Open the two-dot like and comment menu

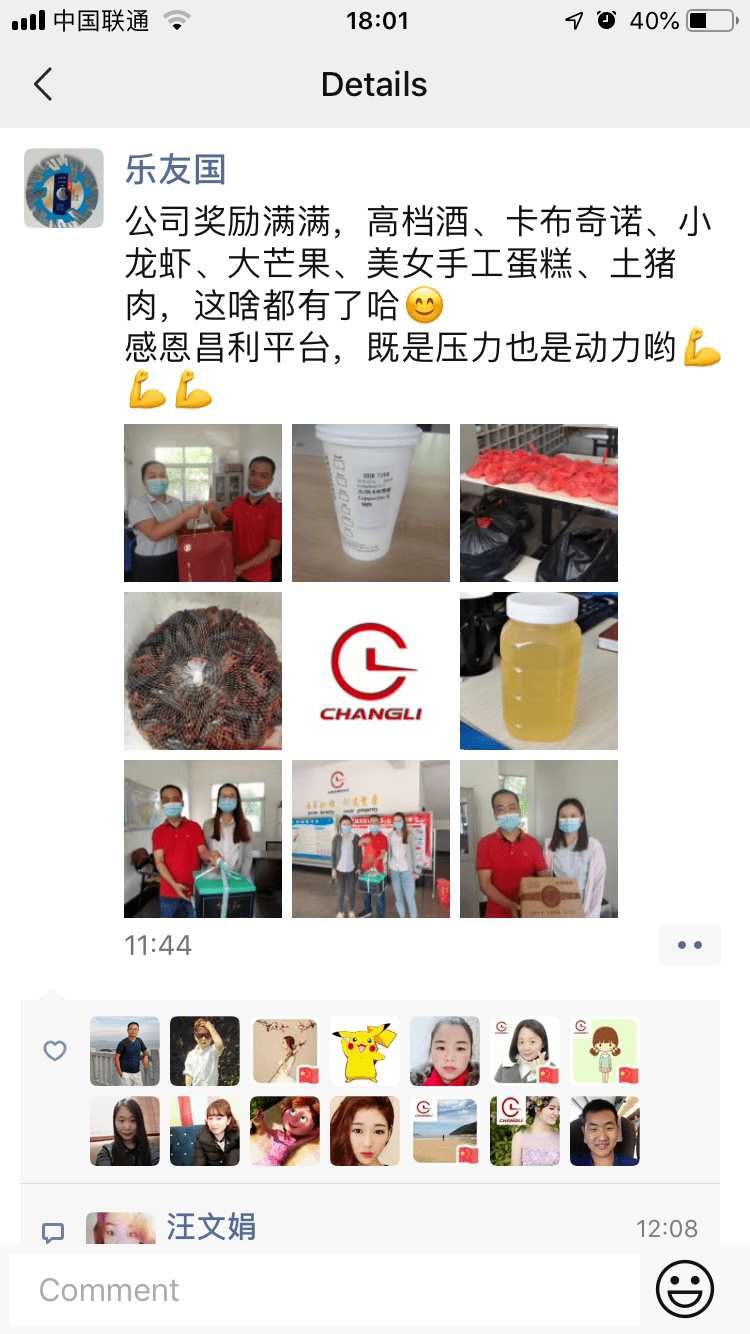(x=690, y=945)
